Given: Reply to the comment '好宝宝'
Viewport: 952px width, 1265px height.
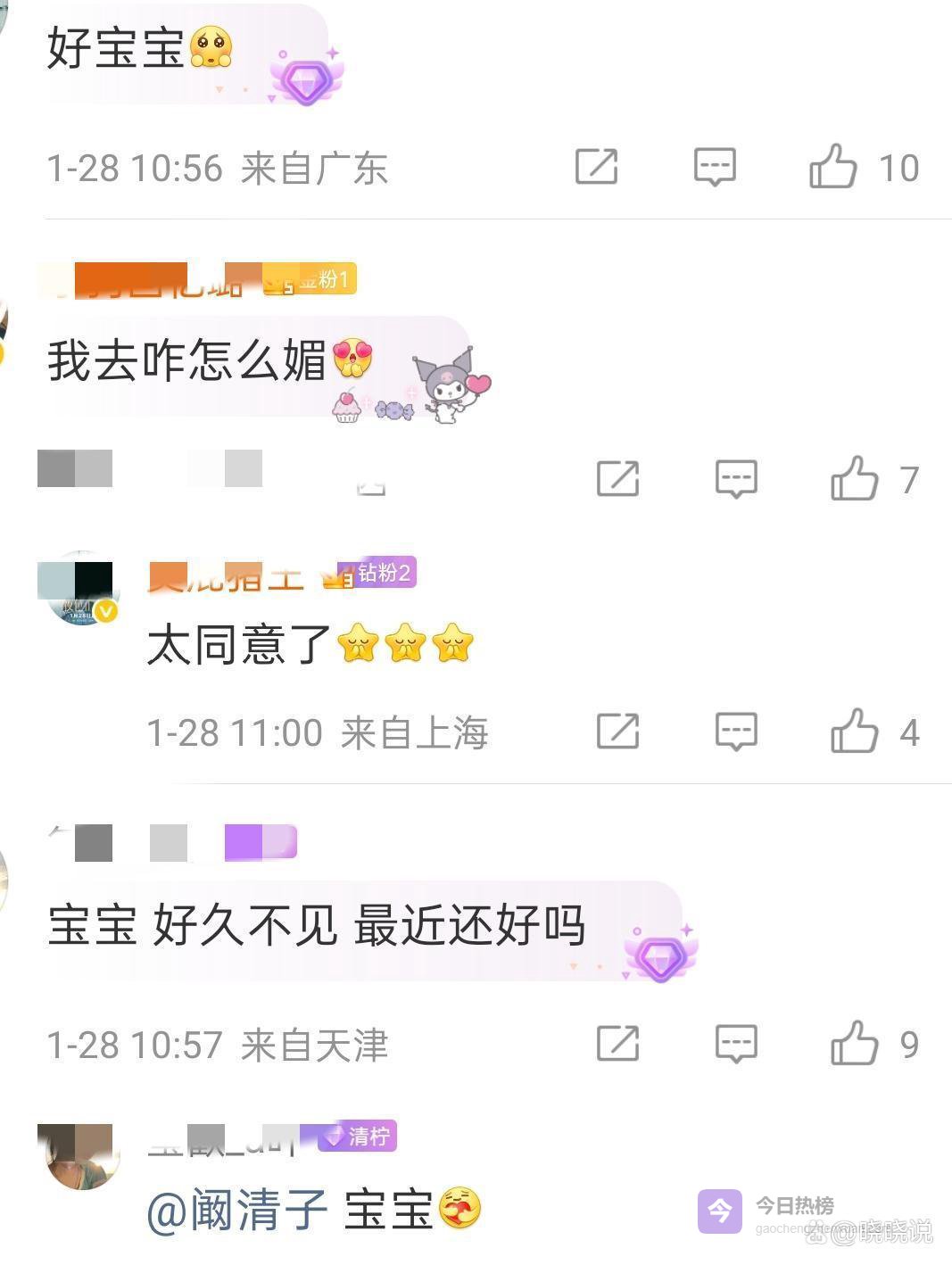Looking at the screenshot, I should point(715,167).
